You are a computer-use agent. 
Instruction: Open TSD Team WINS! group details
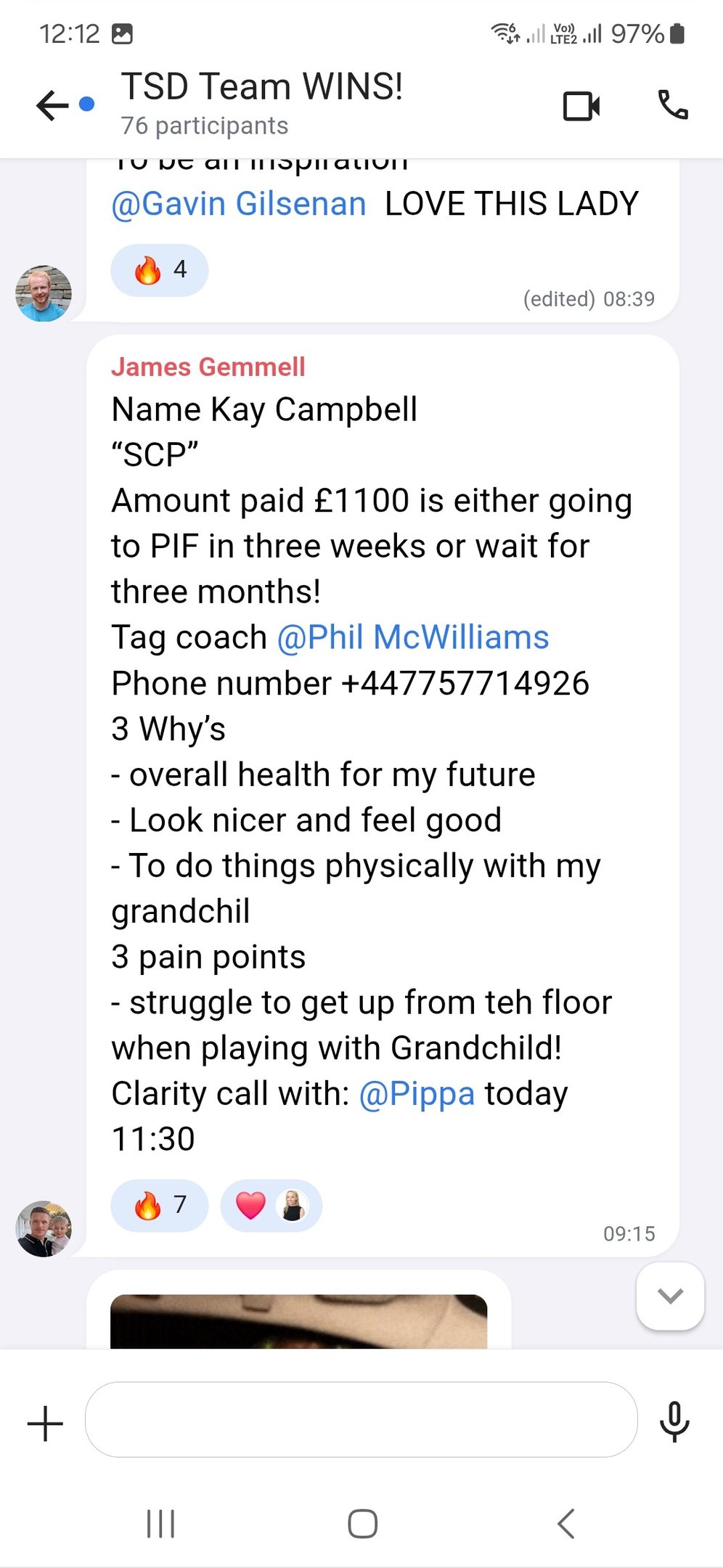[261, 103]
